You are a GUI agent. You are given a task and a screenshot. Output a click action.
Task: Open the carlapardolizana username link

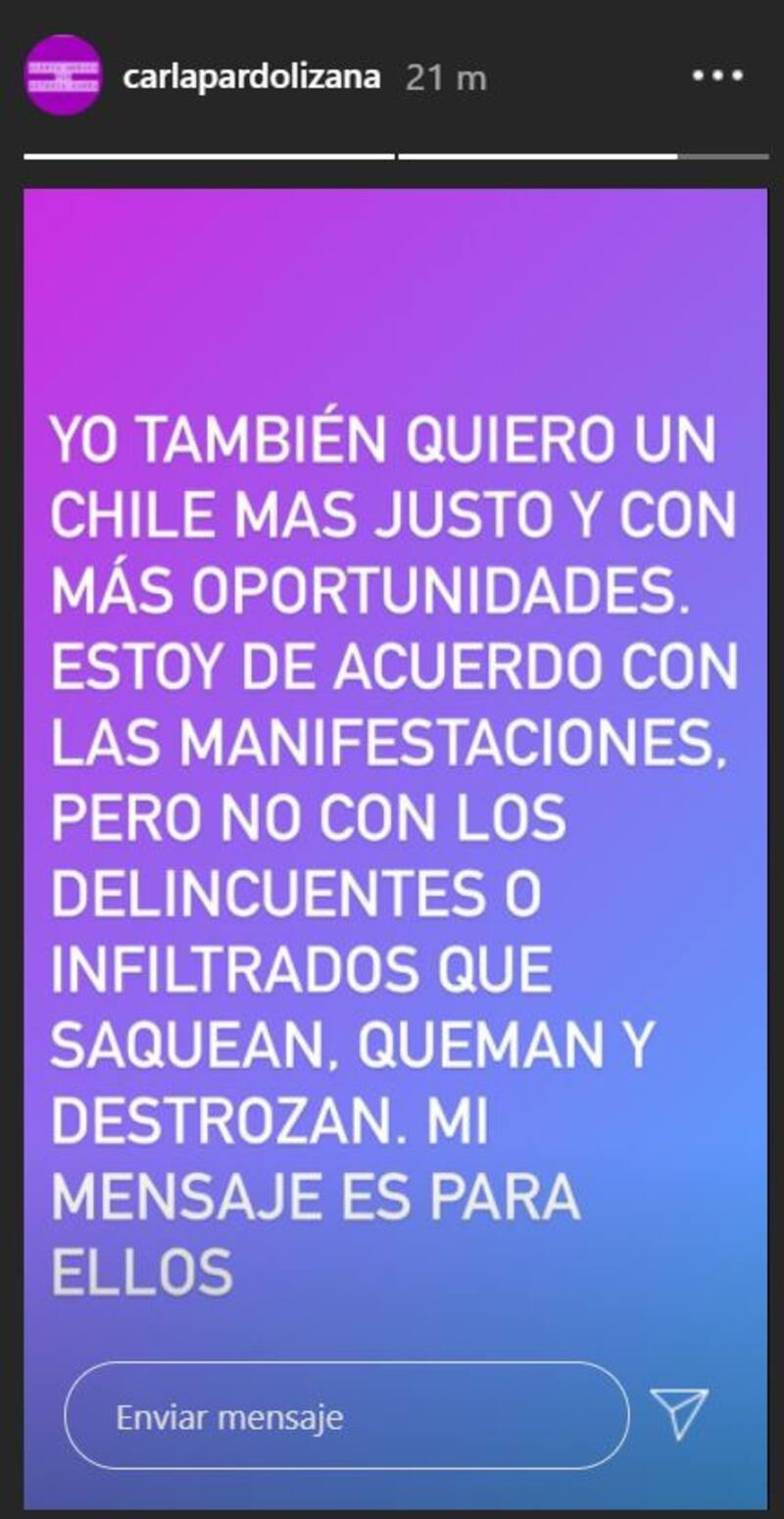coord(251,76)
